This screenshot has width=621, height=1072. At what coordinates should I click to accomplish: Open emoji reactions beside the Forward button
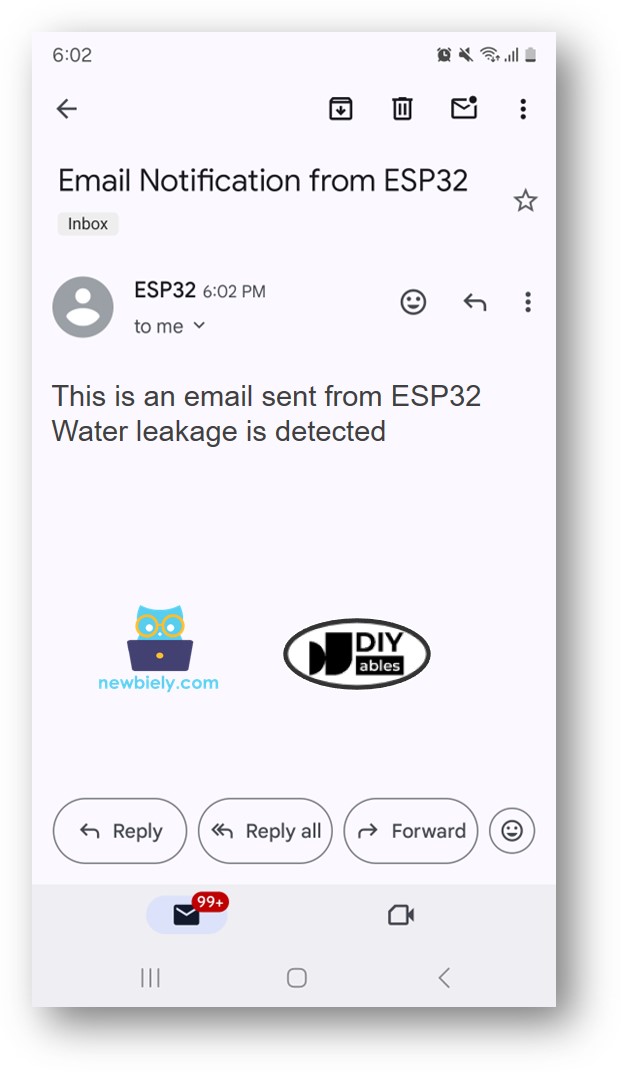pos(512,831)
